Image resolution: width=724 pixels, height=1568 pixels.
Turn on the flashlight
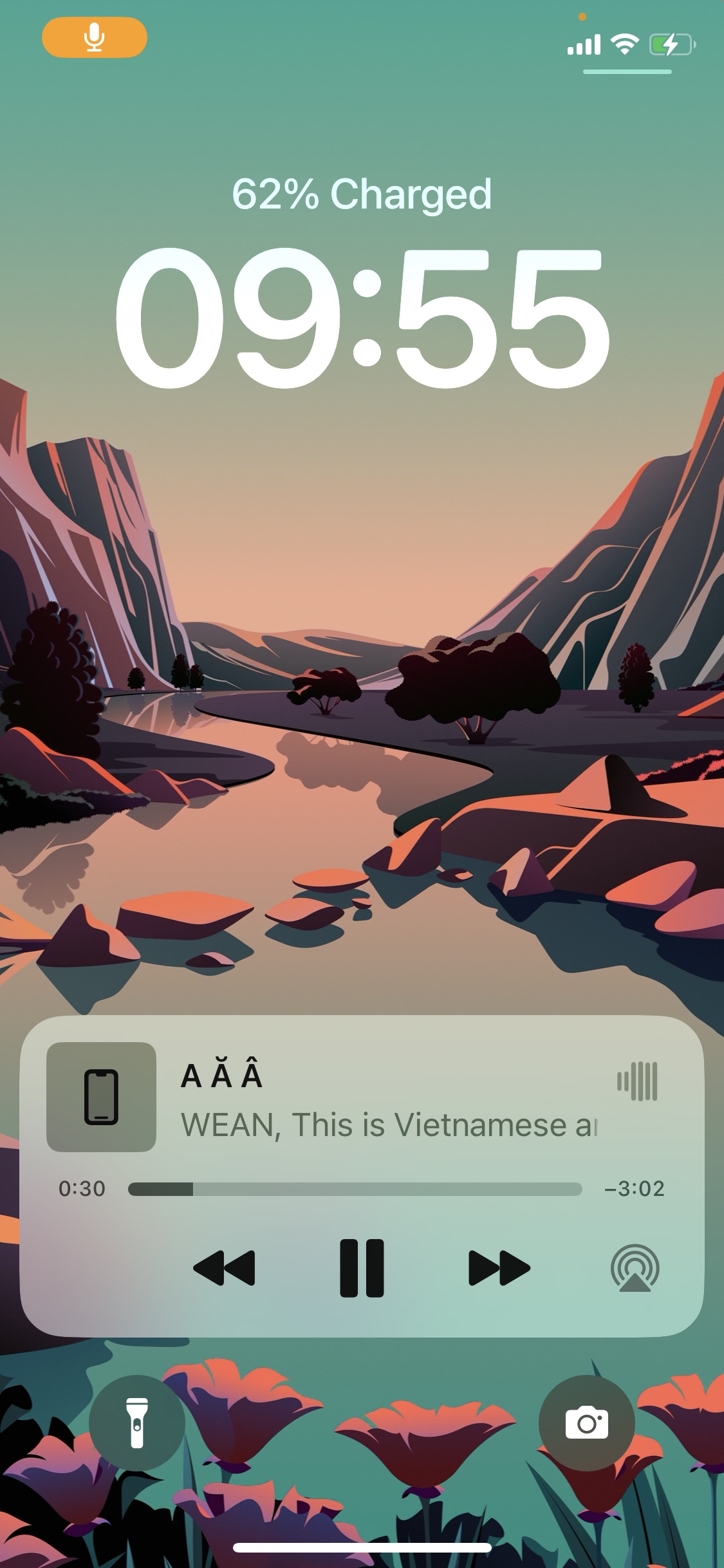point(136,1423)
